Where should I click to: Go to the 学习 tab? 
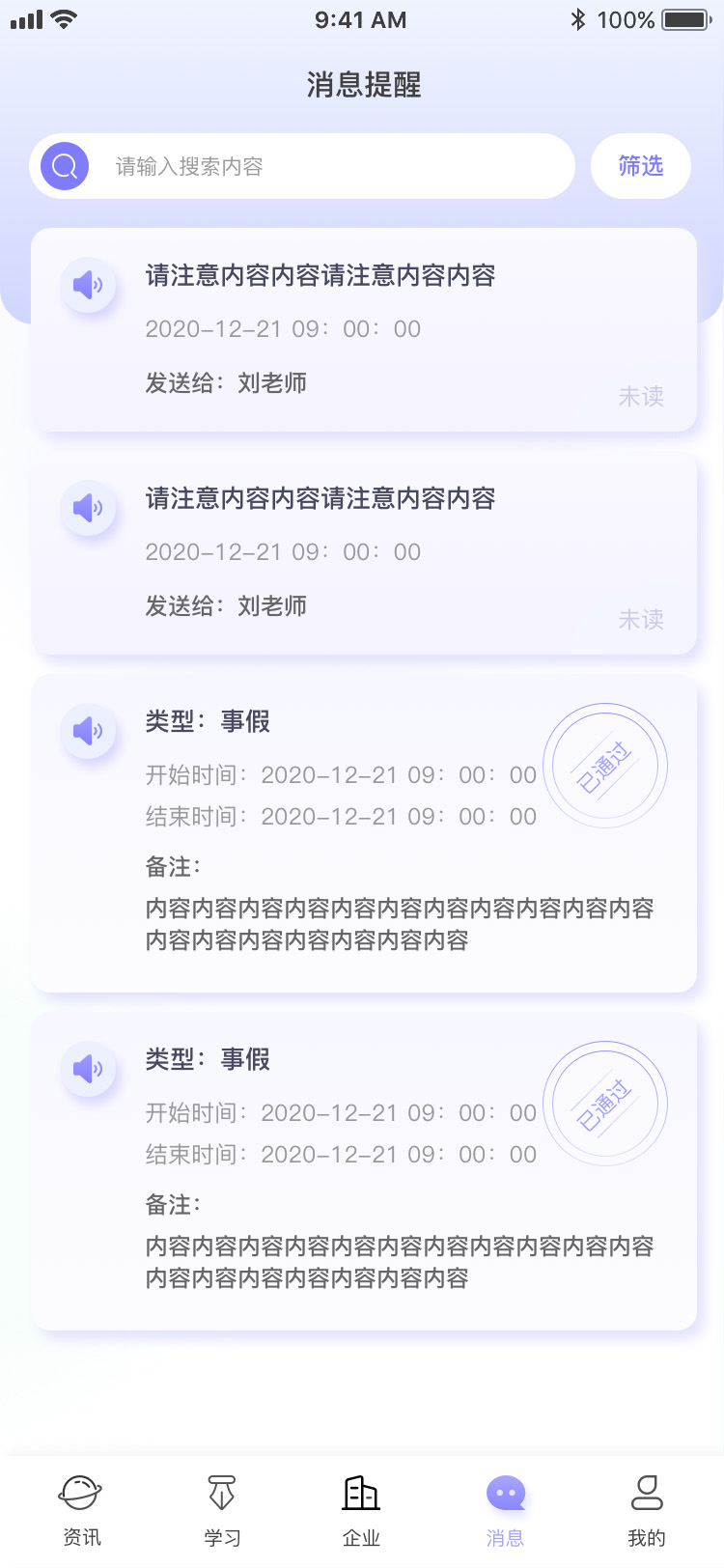coord(222,1511)
